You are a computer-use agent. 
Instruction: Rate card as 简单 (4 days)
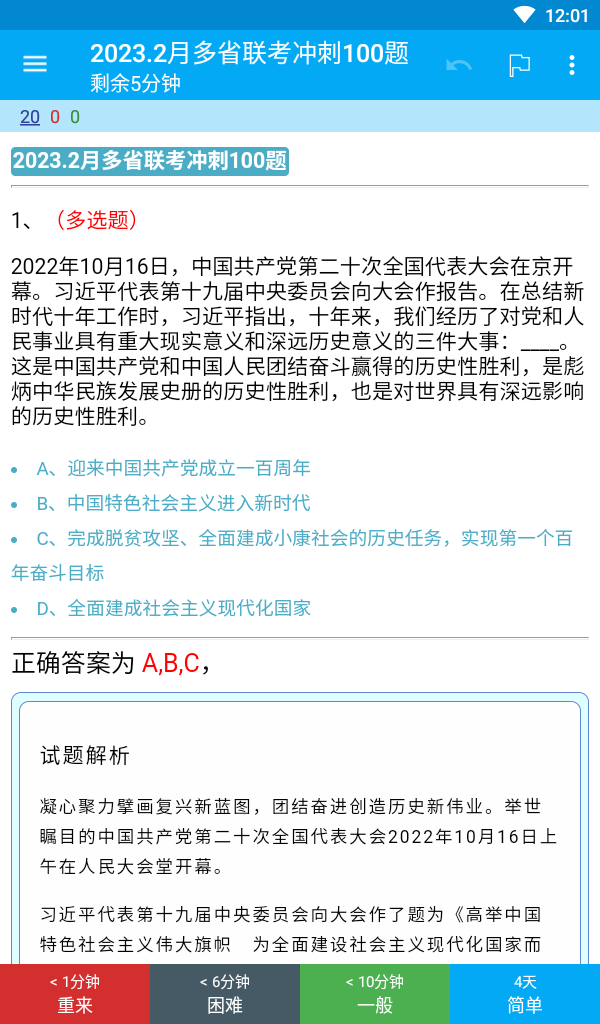coord(525,994)
